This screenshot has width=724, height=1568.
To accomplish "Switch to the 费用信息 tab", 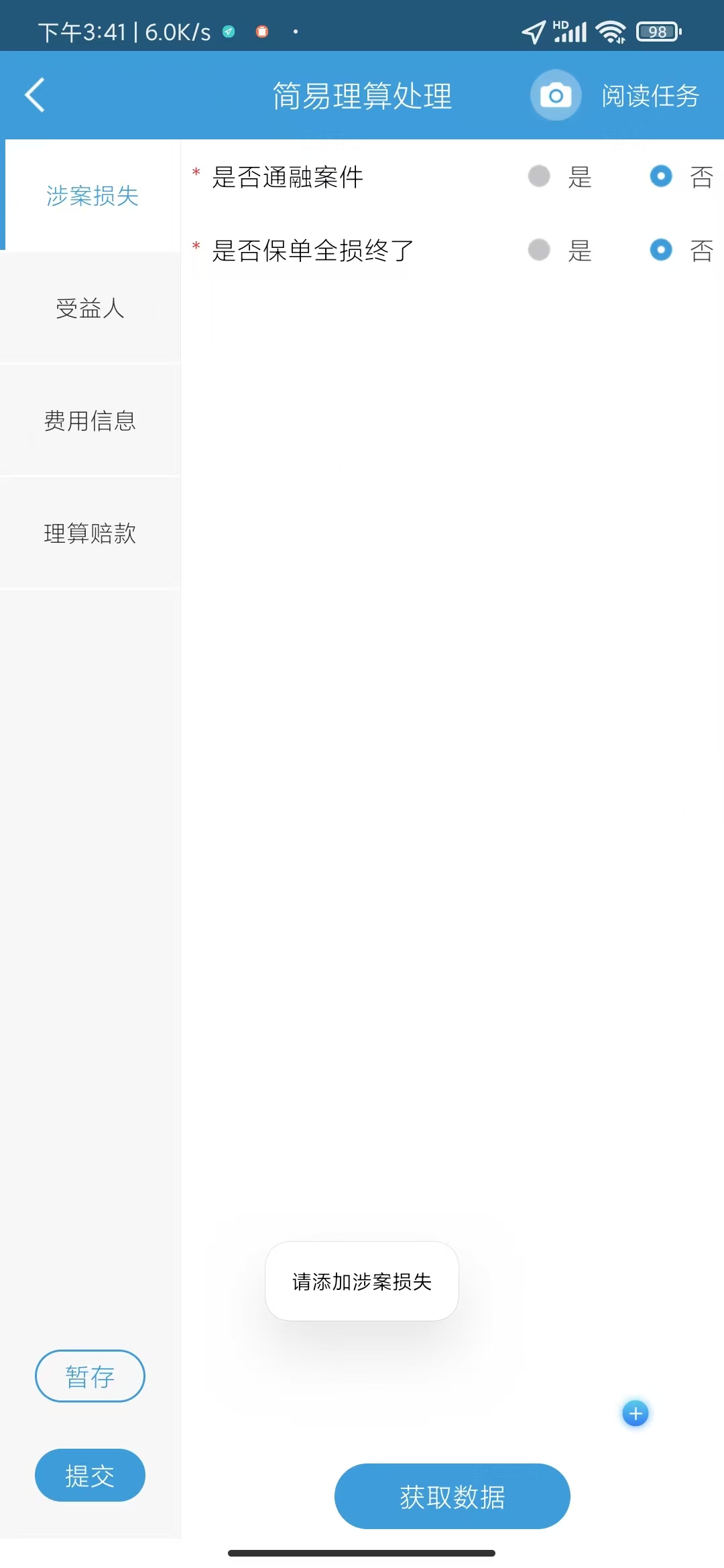I will (x=90, y=421).
